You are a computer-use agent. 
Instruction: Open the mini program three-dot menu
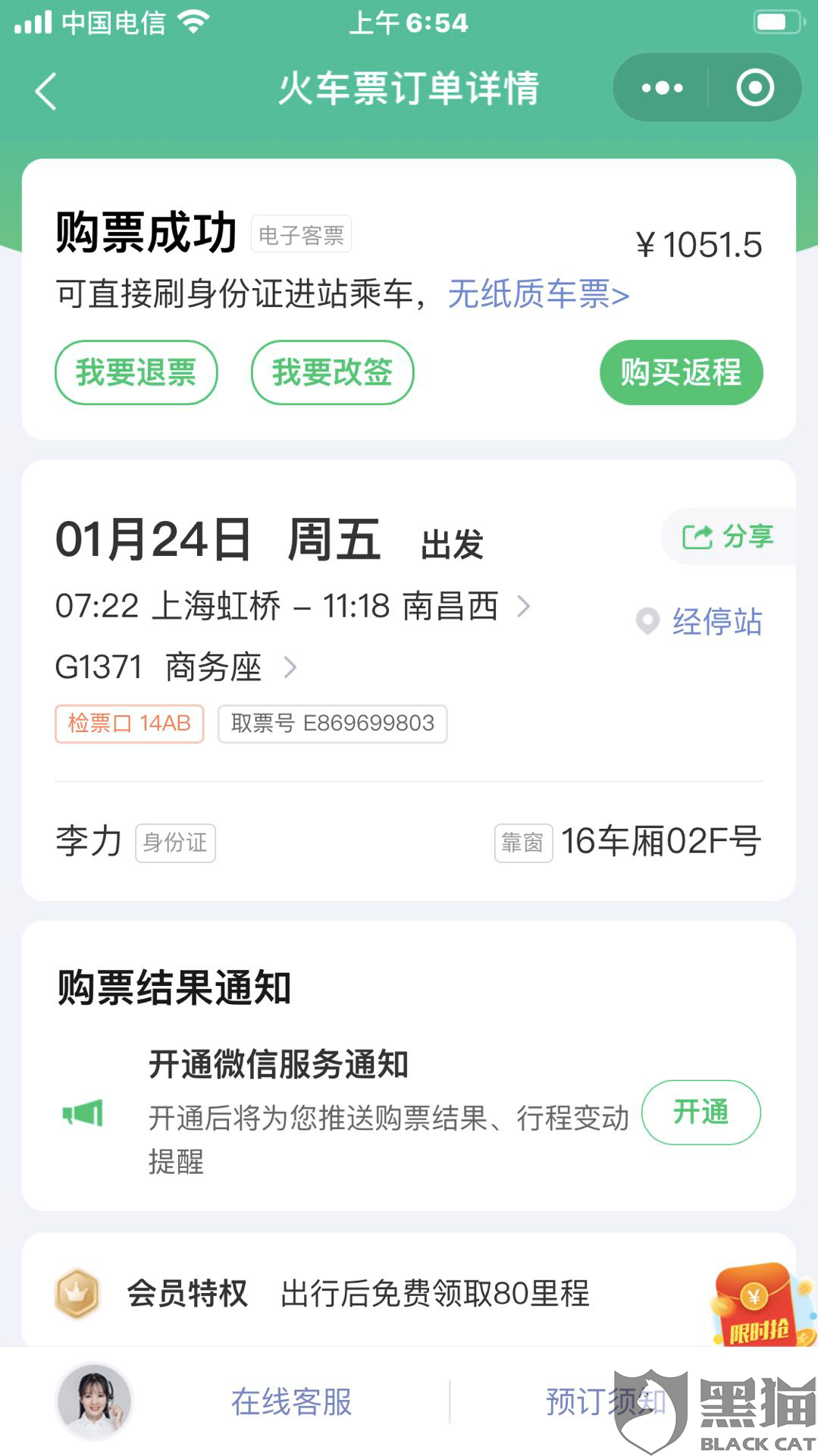tap(662, 88)
